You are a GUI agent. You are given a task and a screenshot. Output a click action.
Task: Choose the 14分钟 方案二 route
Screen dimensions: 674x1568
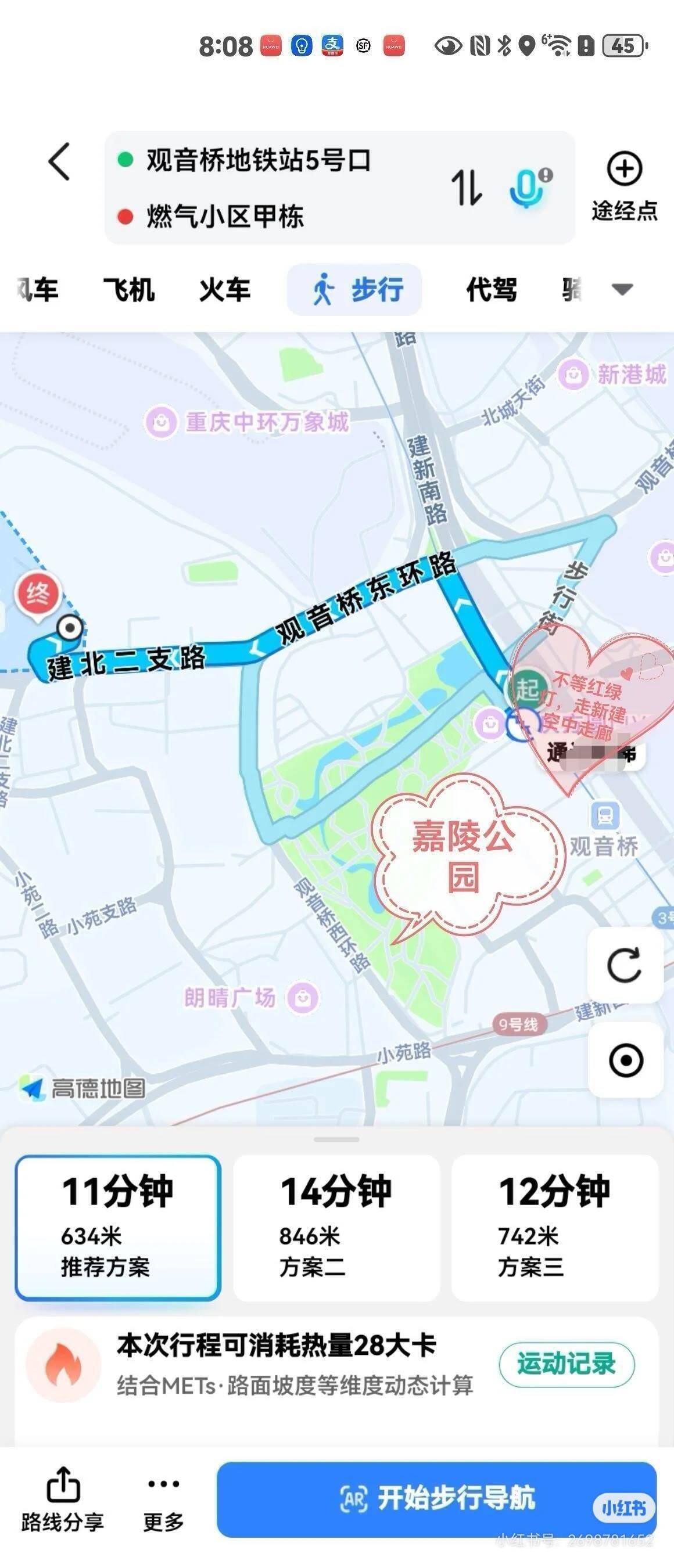pos(336,1227)
